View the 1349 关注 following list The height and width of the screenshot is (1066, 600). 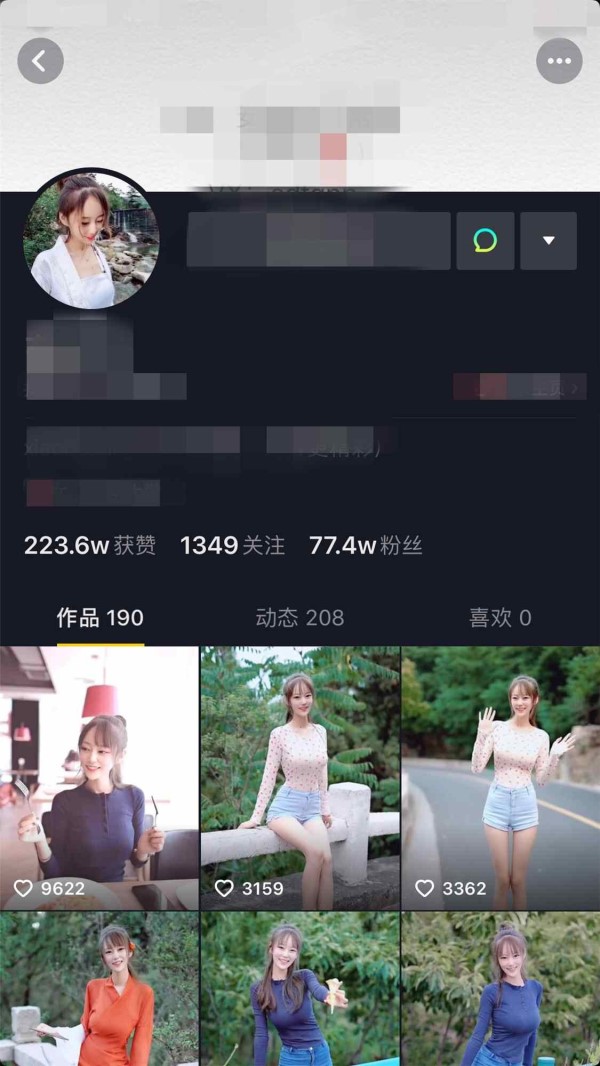[x=232, y=545]
